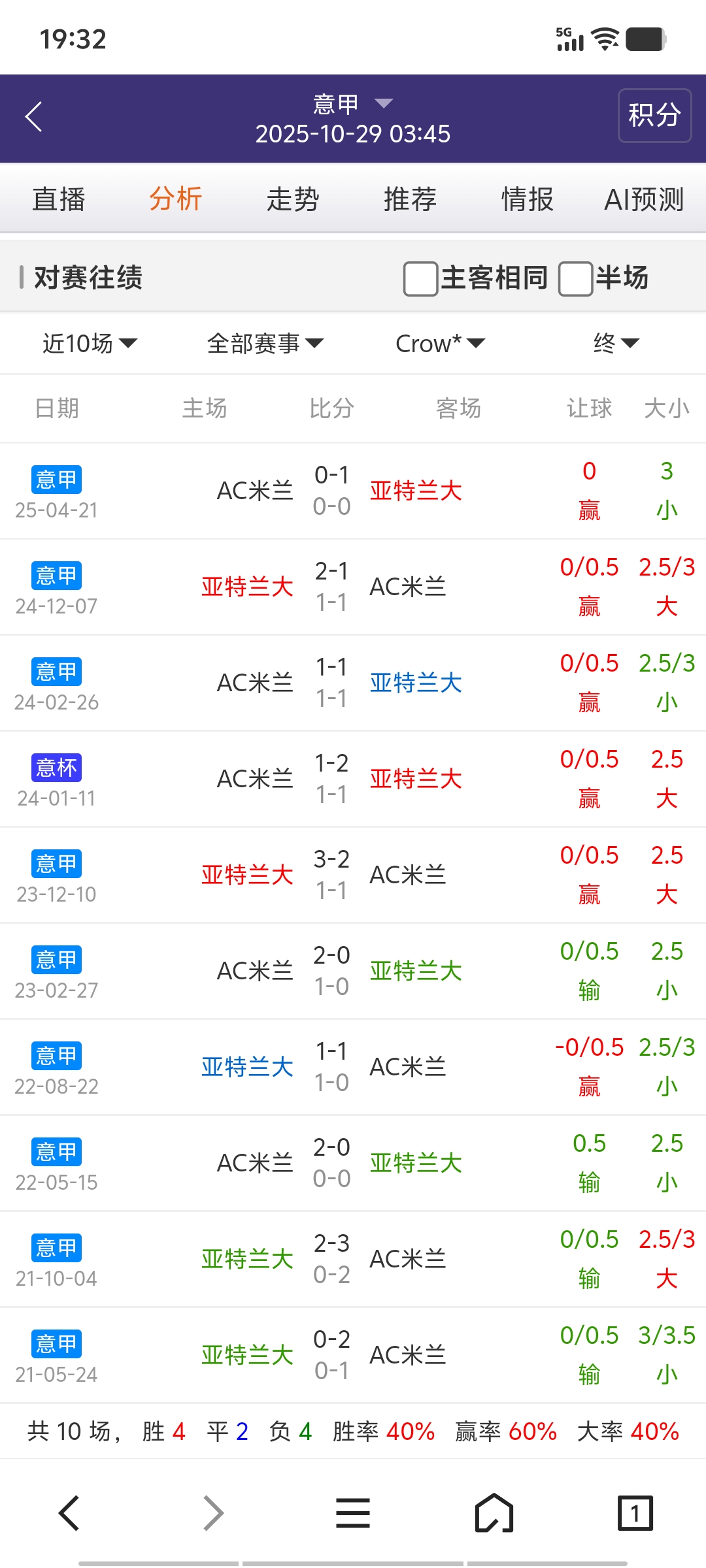Check the 主客相同 checkbox
This screenshot has height=1568, width=706.
(x=421, y=279)
